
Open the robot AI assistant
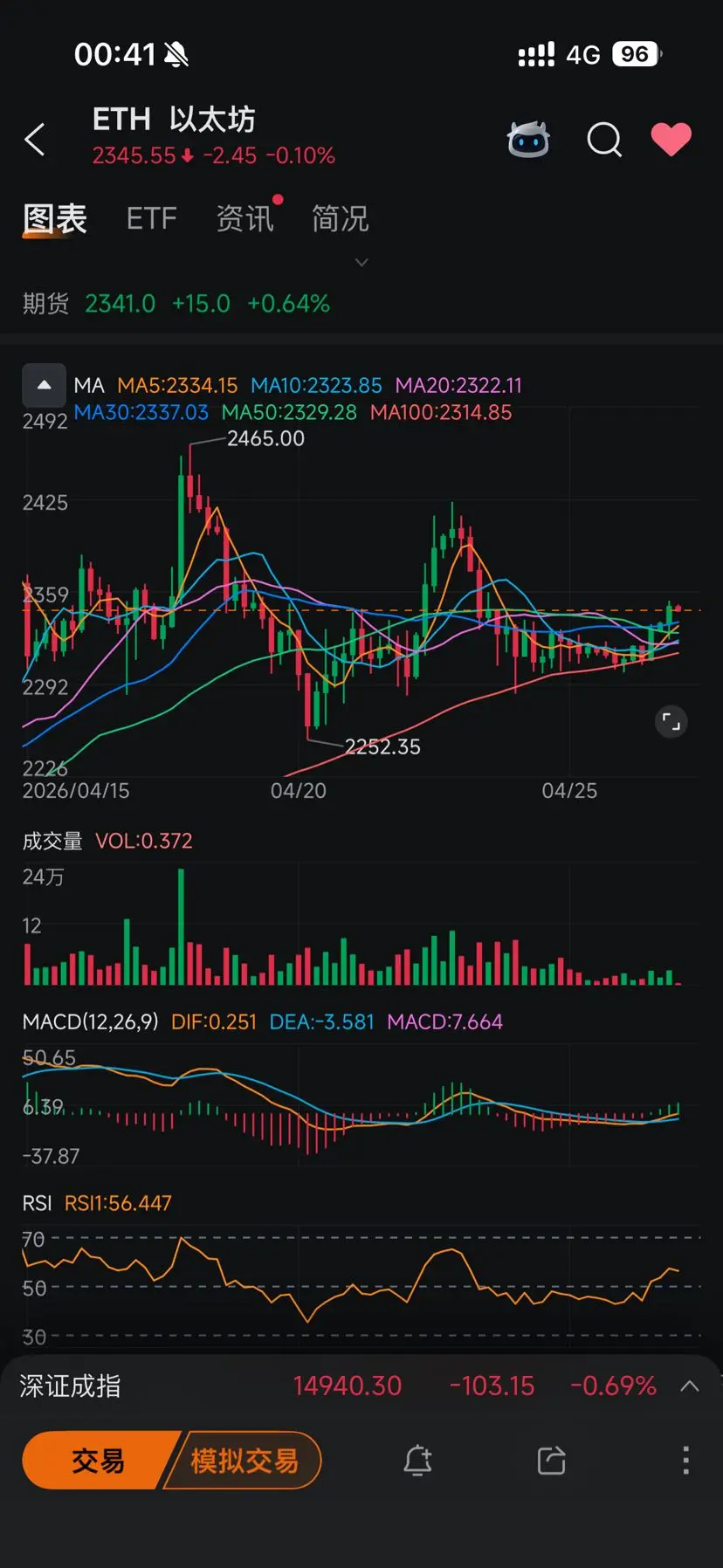(528, 140)
